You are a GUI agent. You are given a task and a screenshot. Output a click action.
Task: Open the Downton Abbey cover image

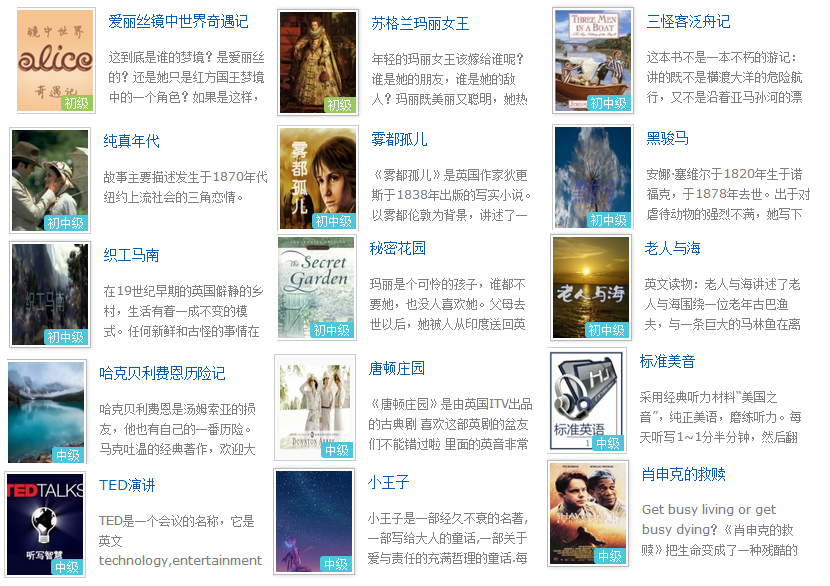point(314,405)
